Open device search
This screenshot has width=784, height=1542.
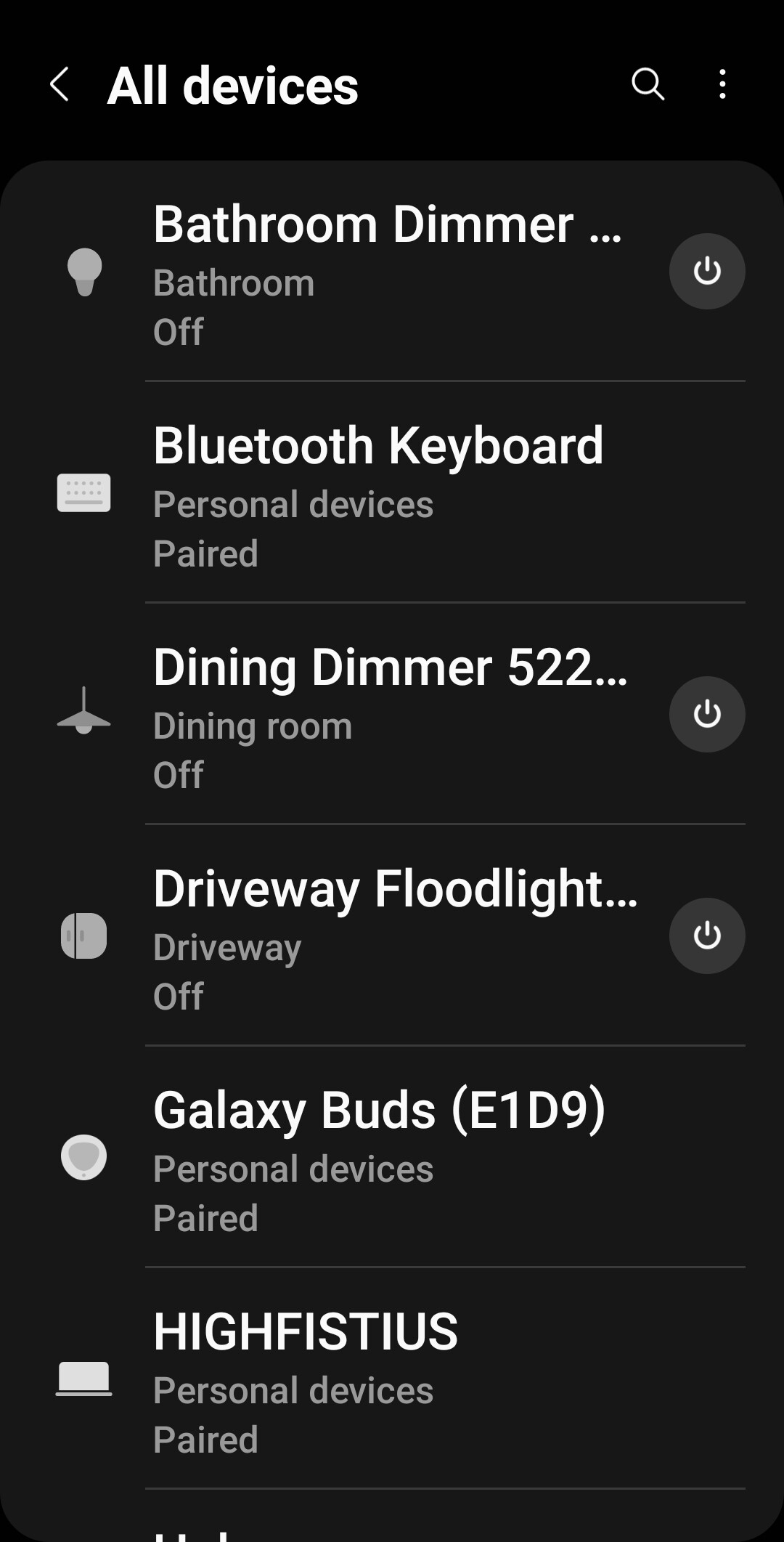[648, 85]
